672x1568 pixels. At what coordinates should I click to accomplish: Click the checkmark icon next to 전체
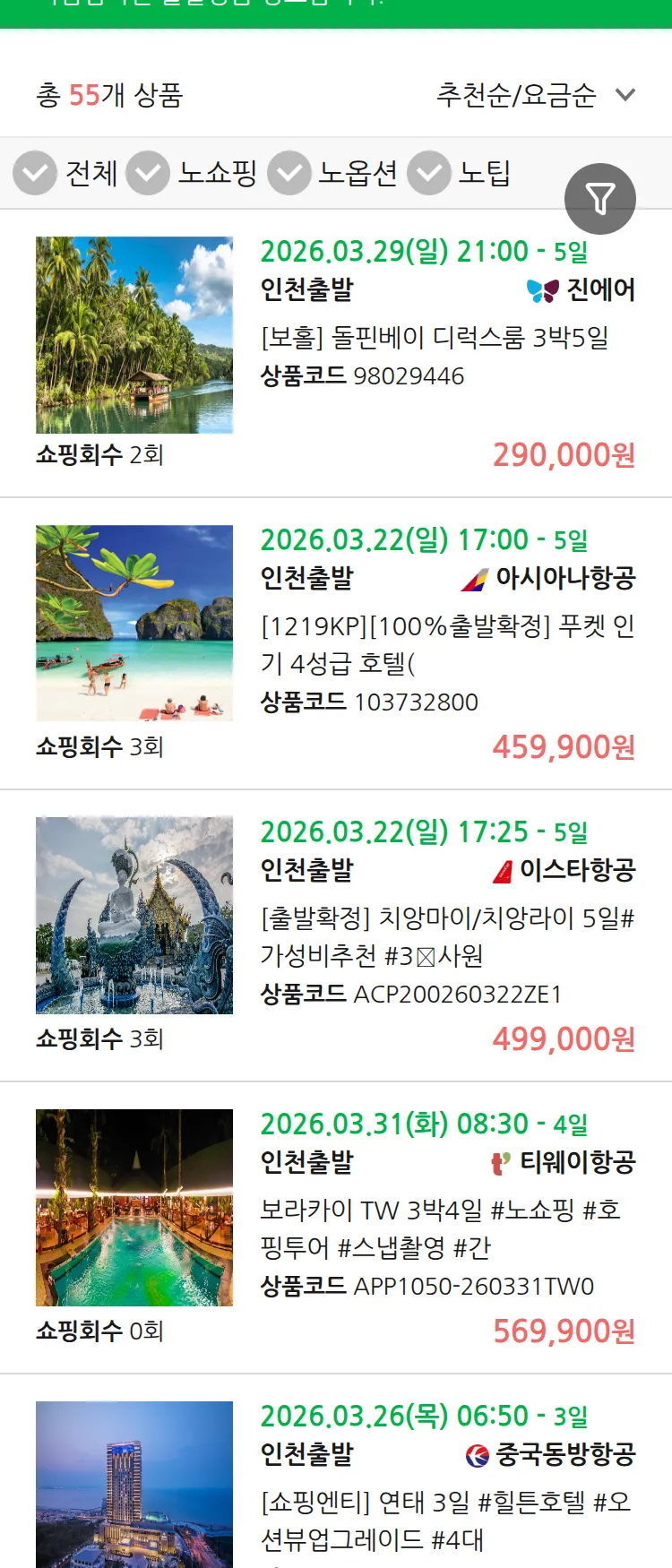pos(34,173)
